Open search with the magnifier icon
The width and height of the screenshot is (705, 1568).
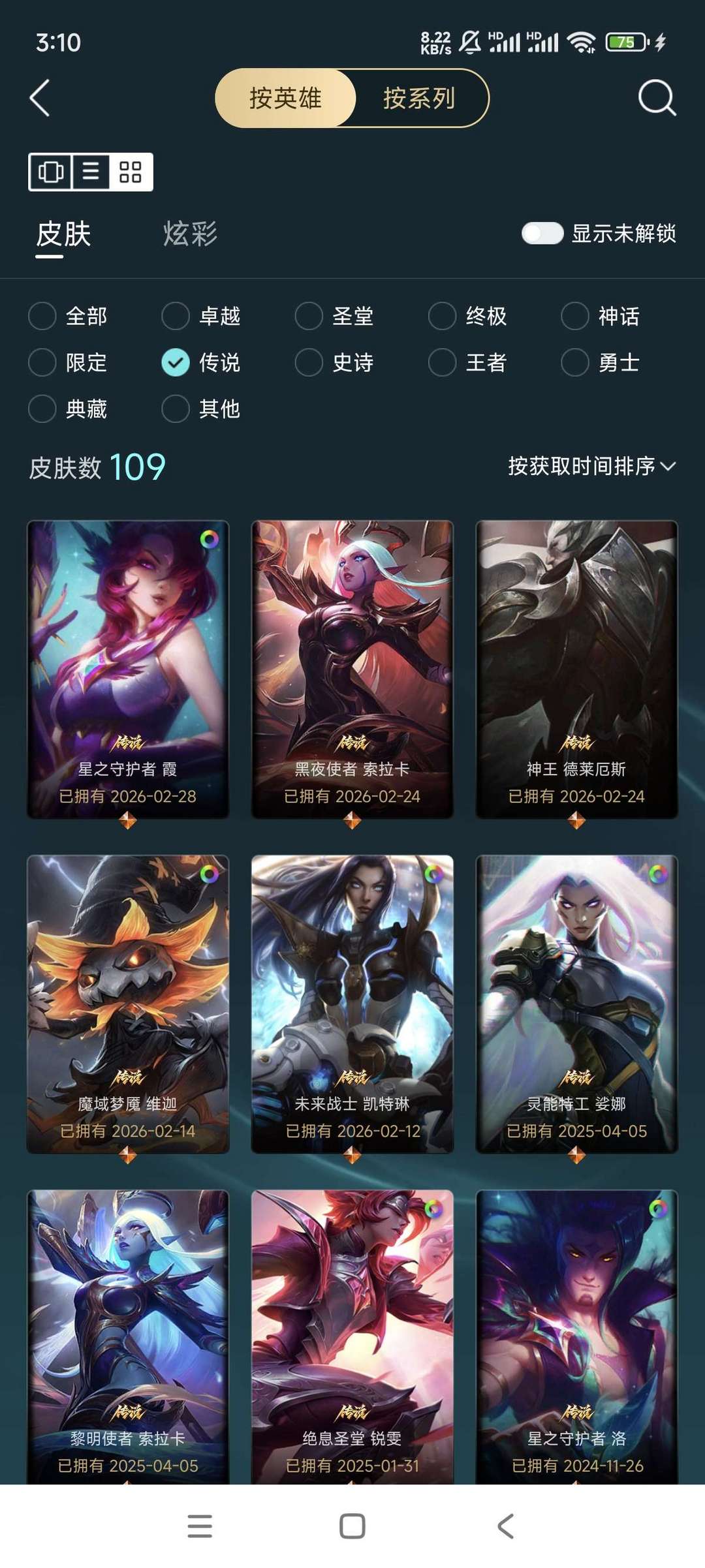coord(657,98)
